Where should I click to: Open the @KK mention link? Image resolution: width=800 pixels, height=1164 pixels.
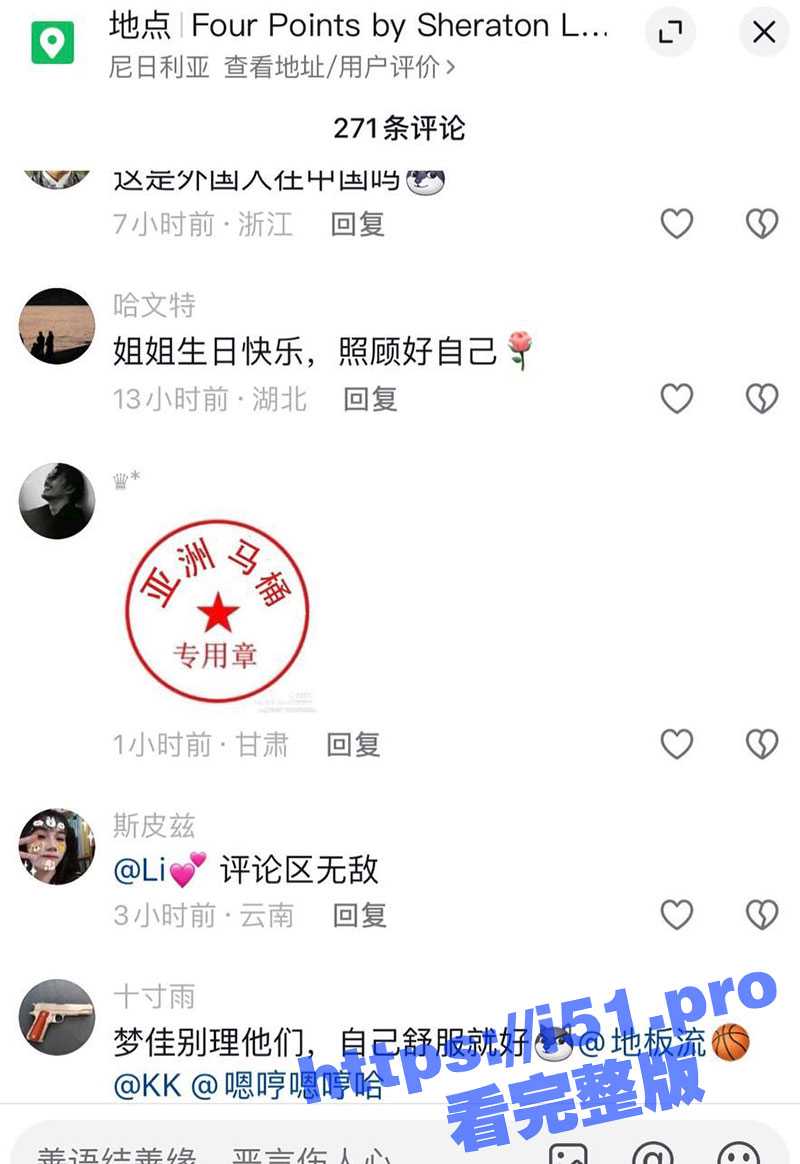tap(147, 1086)
